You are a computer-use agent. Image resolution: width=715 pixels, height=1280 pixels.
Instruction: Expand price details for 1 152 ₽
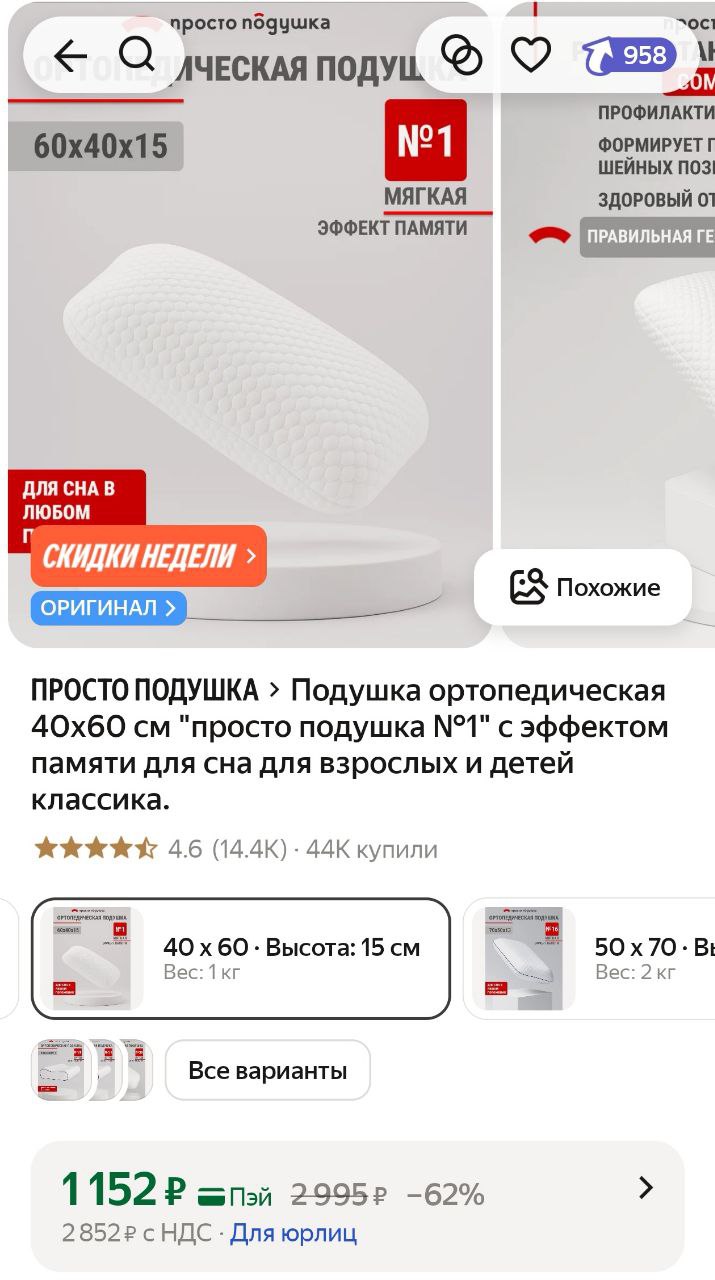[x=646, y=1188]
